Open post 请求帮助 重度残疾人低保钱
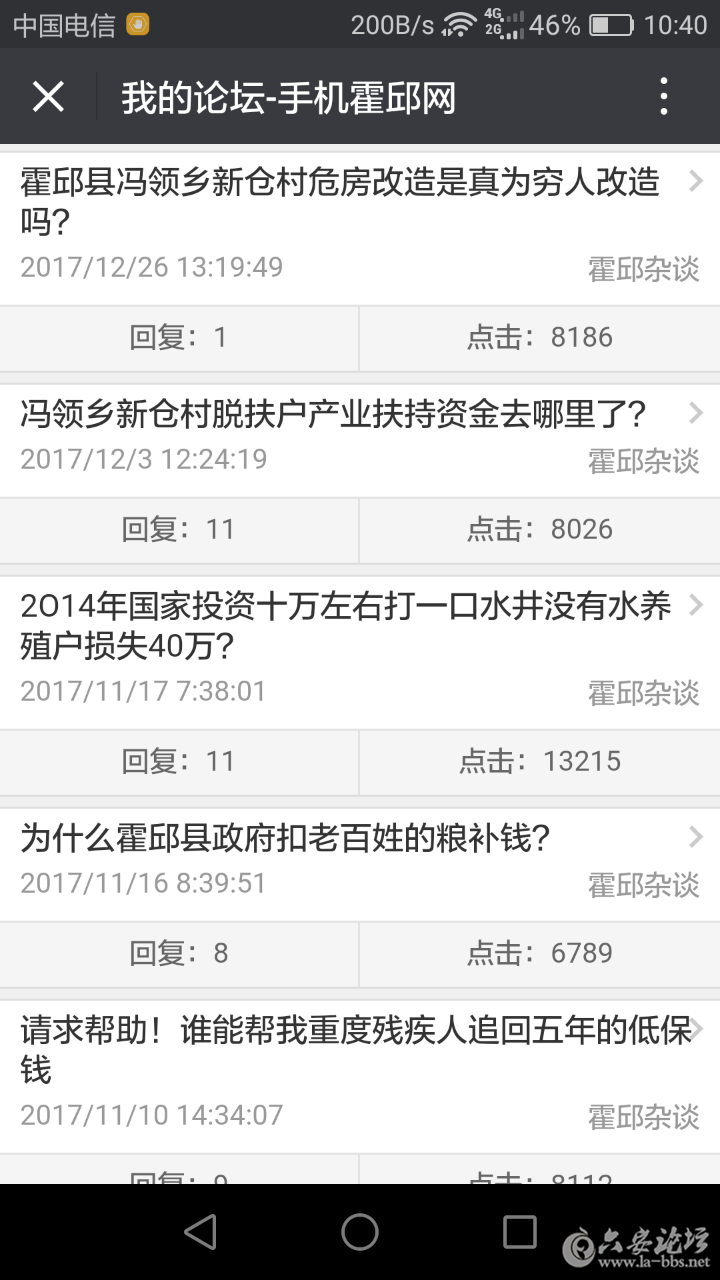Viewport: 720px width, 1280px height. [x=355, y=1050]
